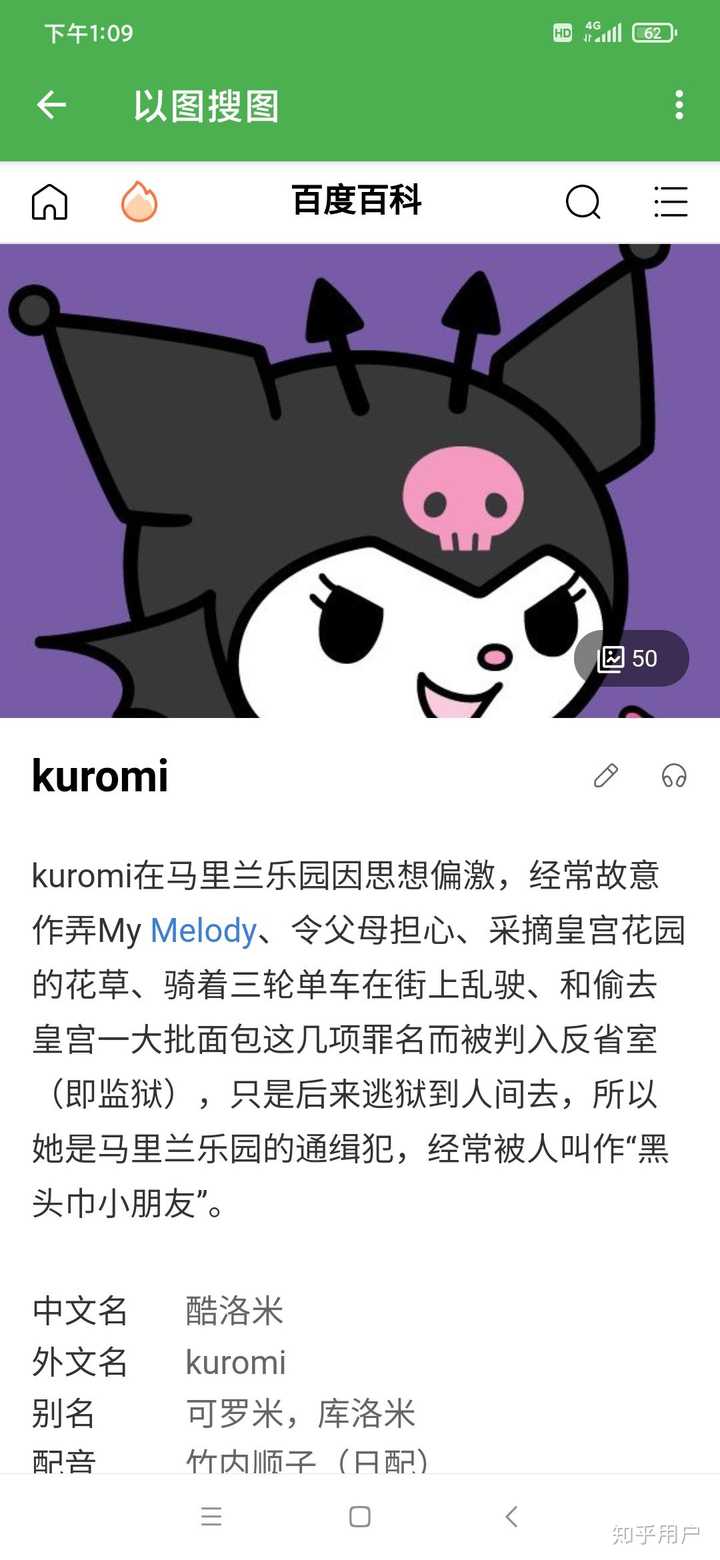Tap the system home button
This screenshot has width=720, height=1560.
pyautogui.click(x=360, y=1517)
